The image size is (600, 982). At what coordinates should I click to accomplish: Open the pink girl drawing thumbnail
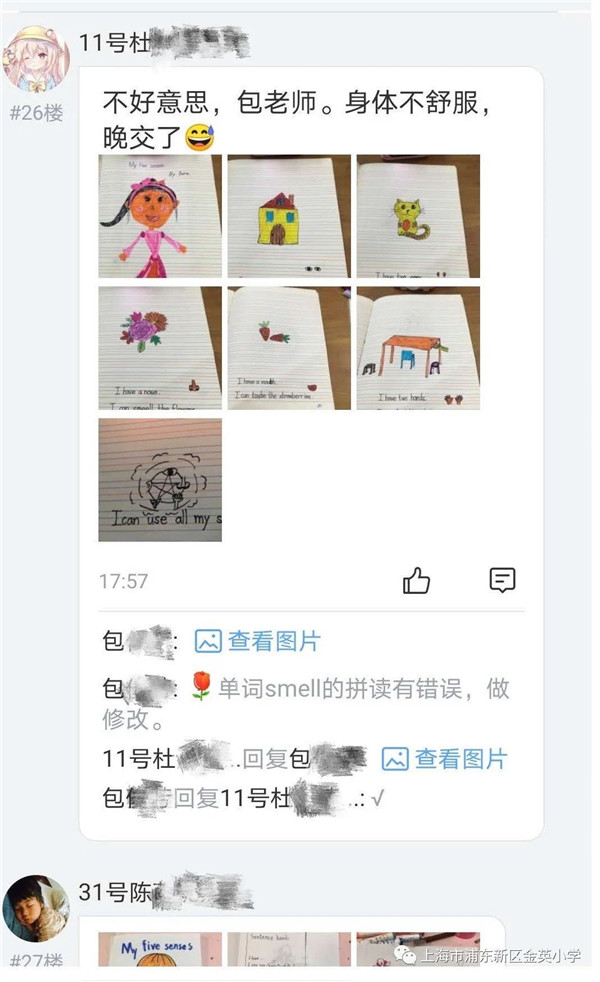pos(160,216)
